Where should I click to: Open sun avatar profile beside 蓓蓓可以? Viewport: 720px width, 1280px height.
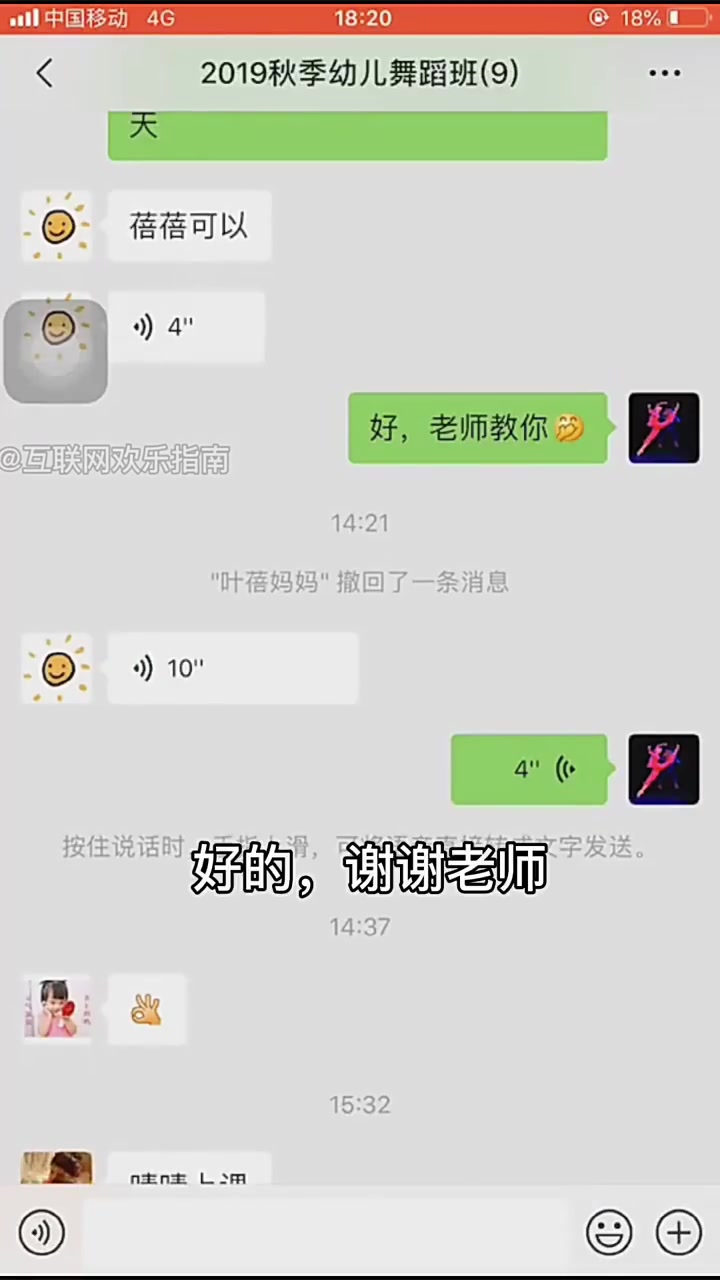57,227
